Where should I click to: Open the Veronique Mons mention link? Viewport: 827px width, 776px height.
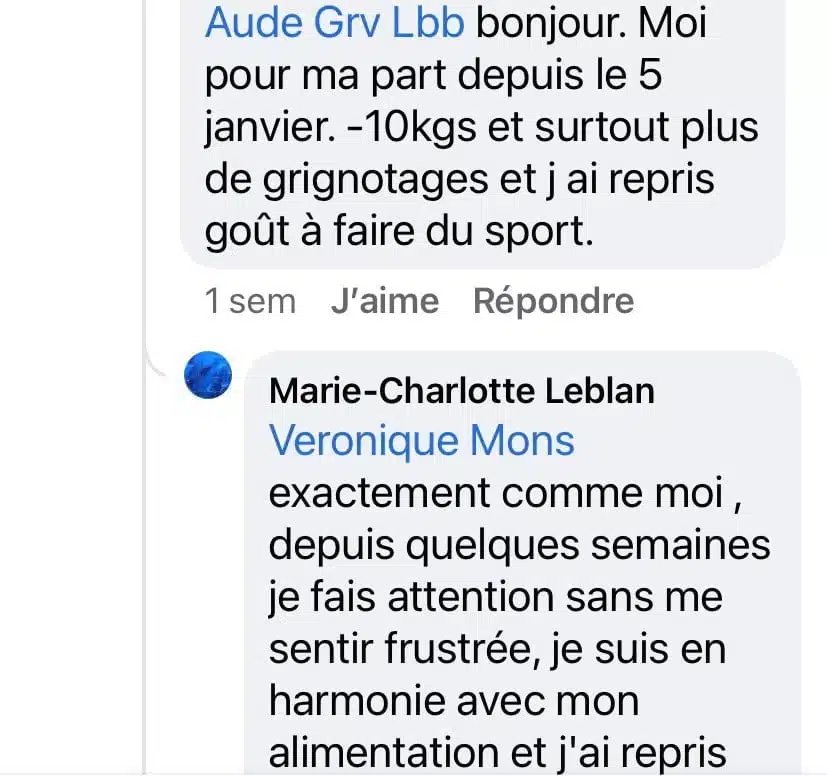tap(422, 440)
